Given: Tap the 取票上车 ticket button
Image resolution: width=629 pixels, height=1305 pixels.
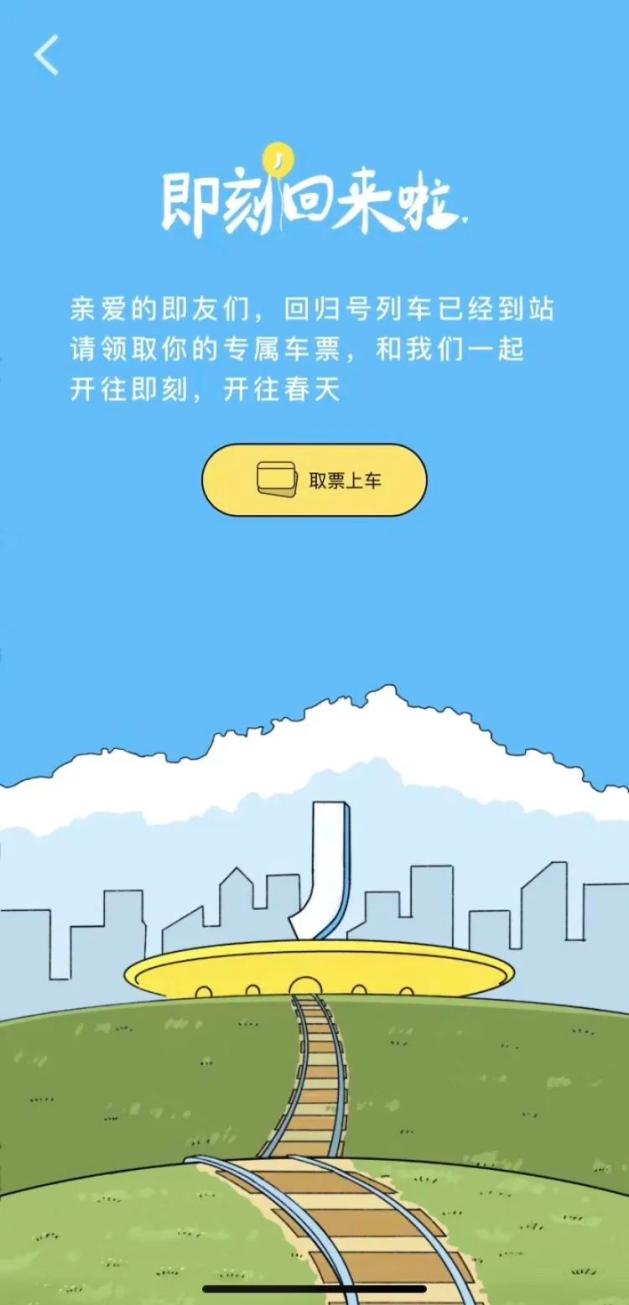Looking at the screenshot, I should (x=314, y=480).
